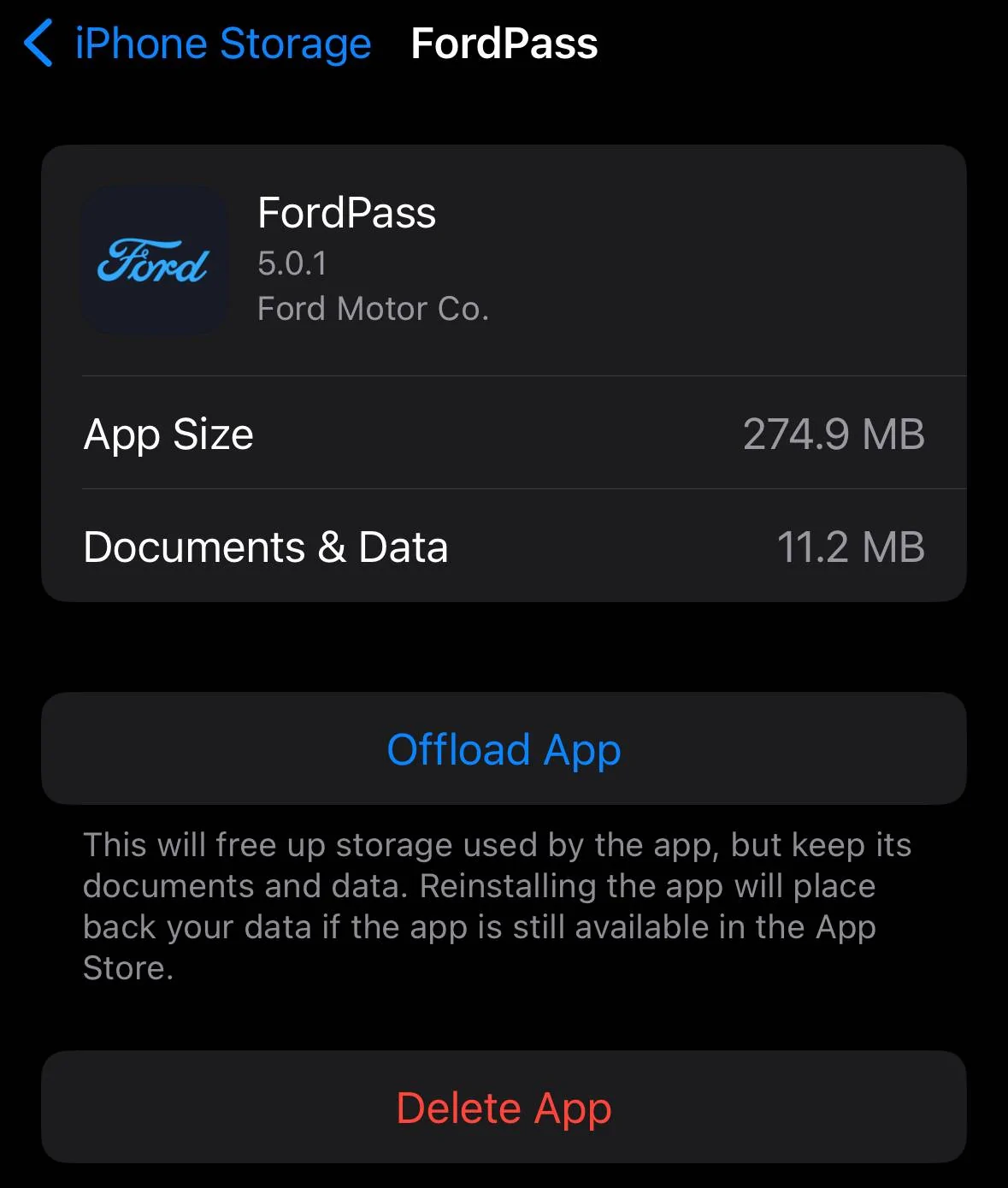Select the 11.2 MB storage value
Screen dimensions: 1008x1188
[x=852, y=547]
